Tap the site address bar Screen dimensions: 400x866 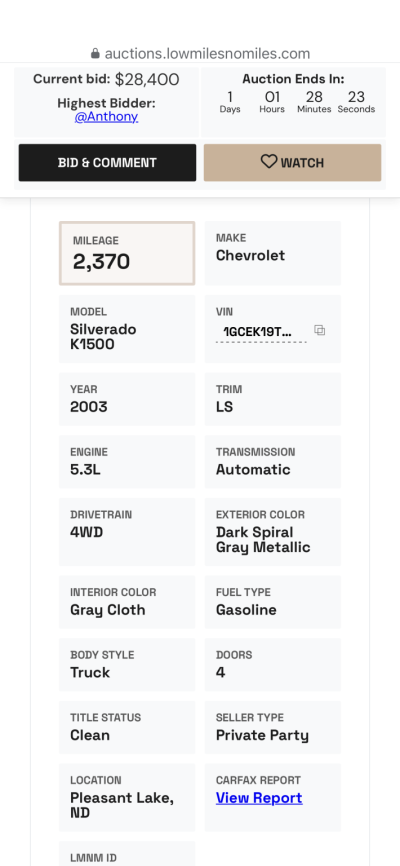200,54
